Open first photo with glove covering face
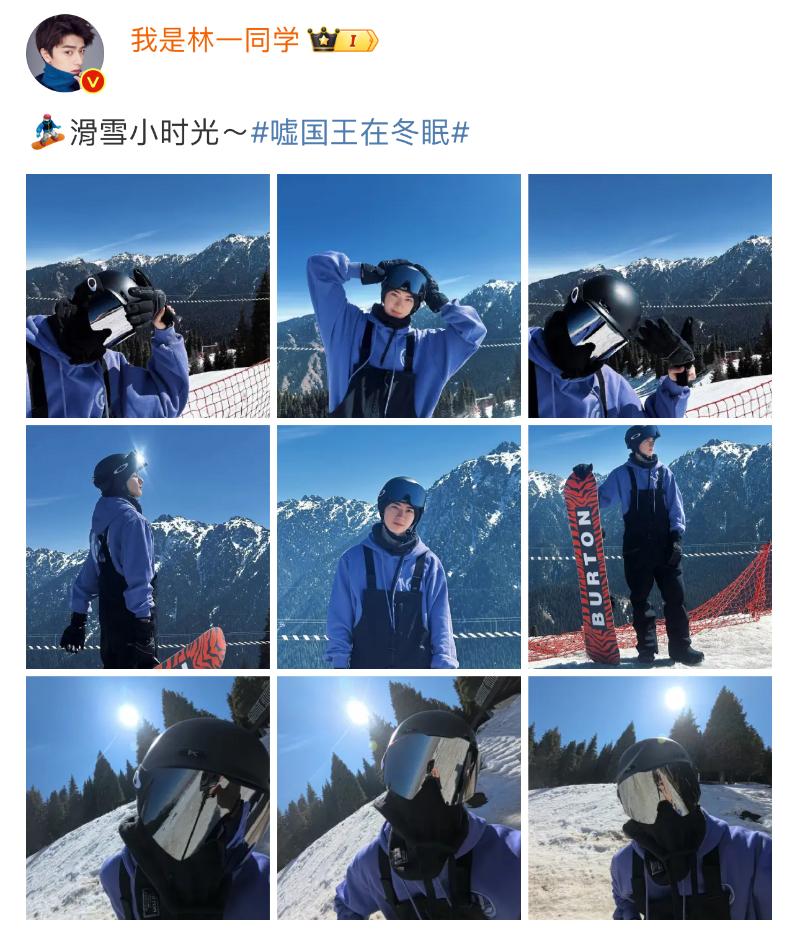800x941 pixels. tap(147, 296)
